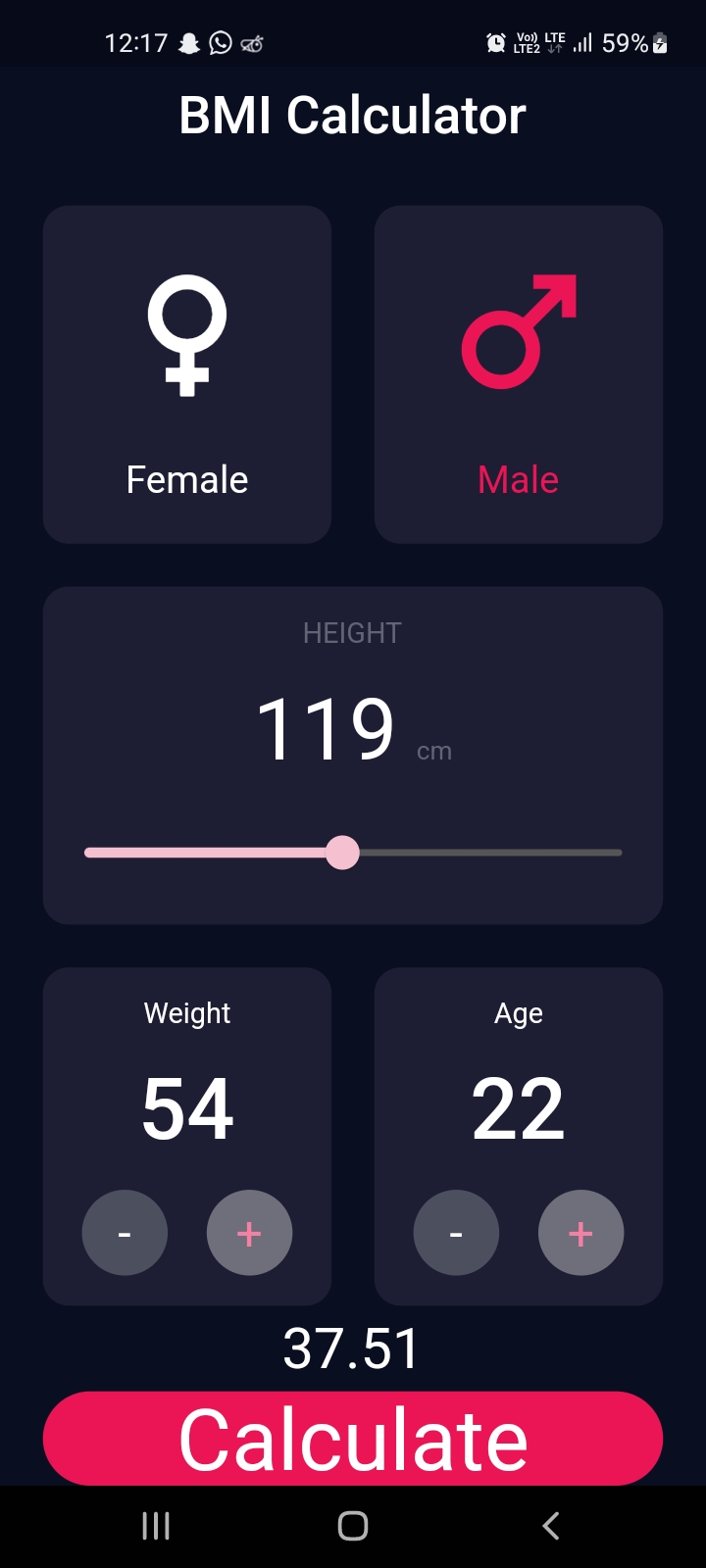Adjust the height slider knob
Screen dimensions: 706x1568
click(343, 853)
